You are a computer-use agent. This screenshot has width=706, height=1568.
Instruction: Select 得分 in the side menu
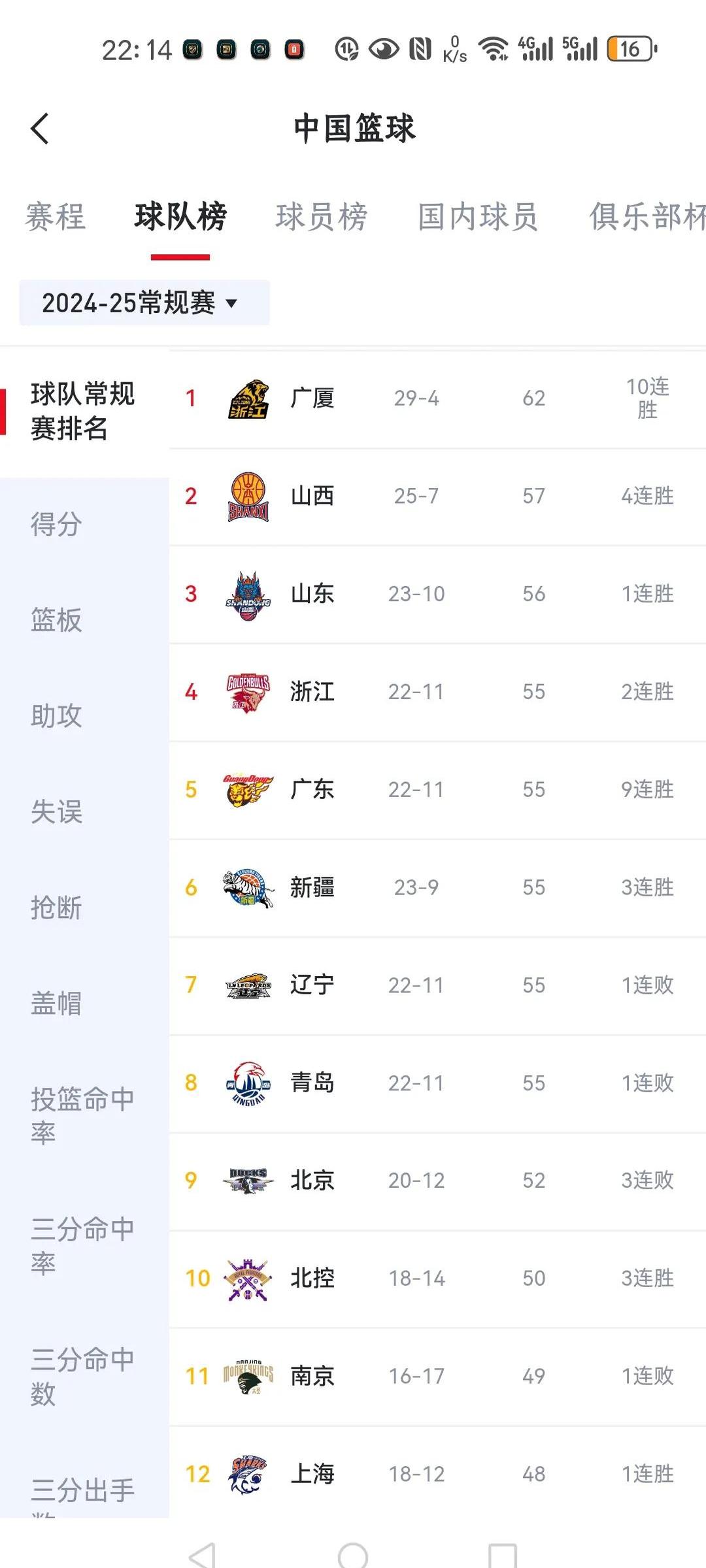point(56,524)
